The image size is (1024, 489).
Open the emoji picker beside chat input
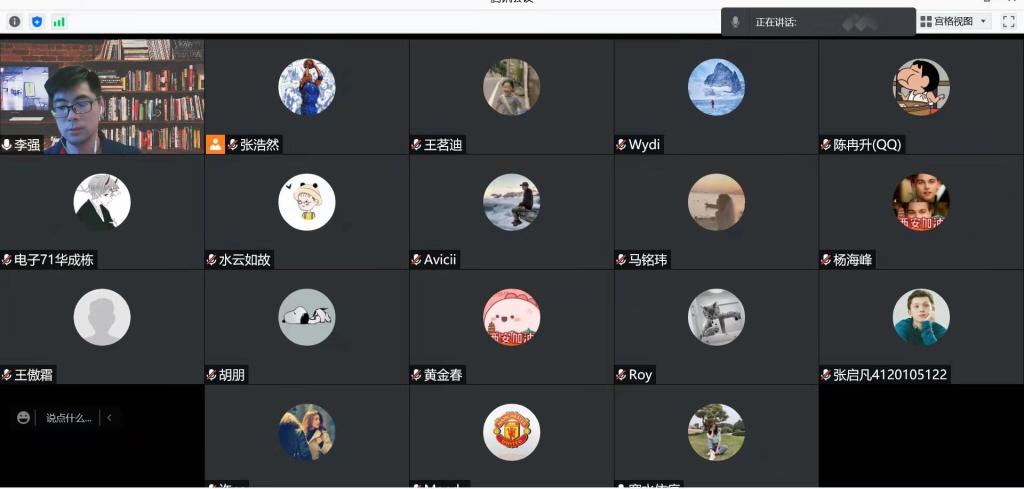click(23, 418)
